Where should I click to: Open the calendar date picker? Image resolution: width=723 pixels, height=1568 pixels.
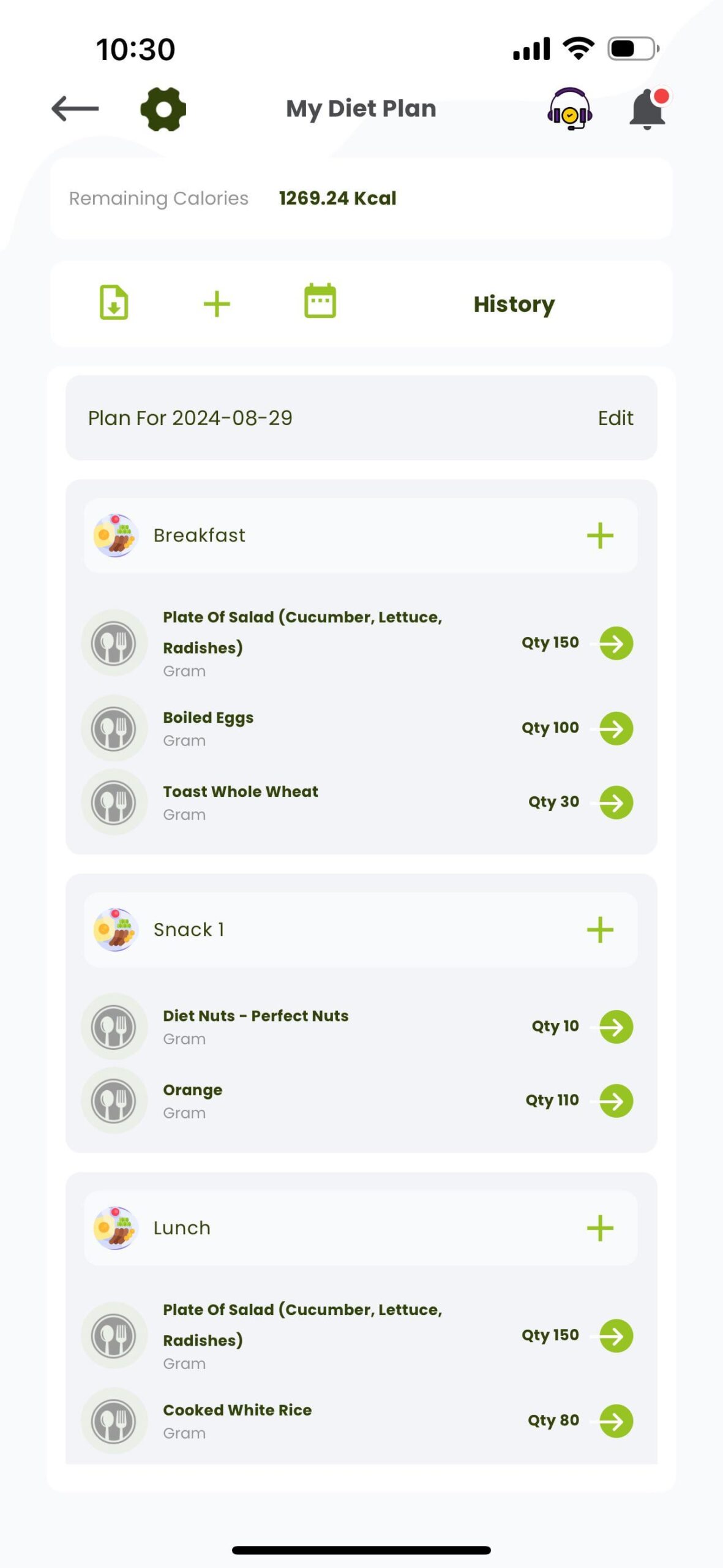320,301
